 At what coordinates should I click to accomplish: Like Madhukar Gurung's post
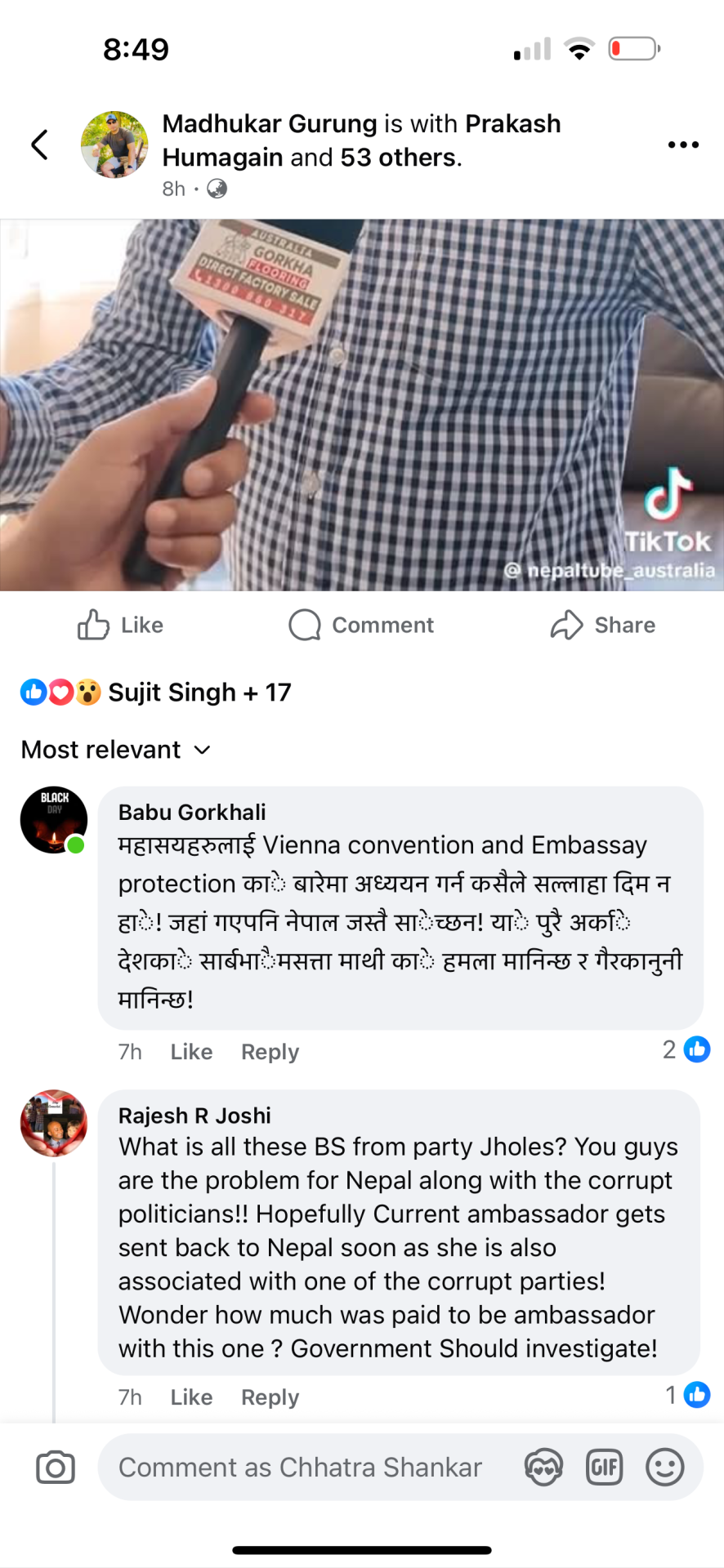pyautogui.click(x=120, y=625)
